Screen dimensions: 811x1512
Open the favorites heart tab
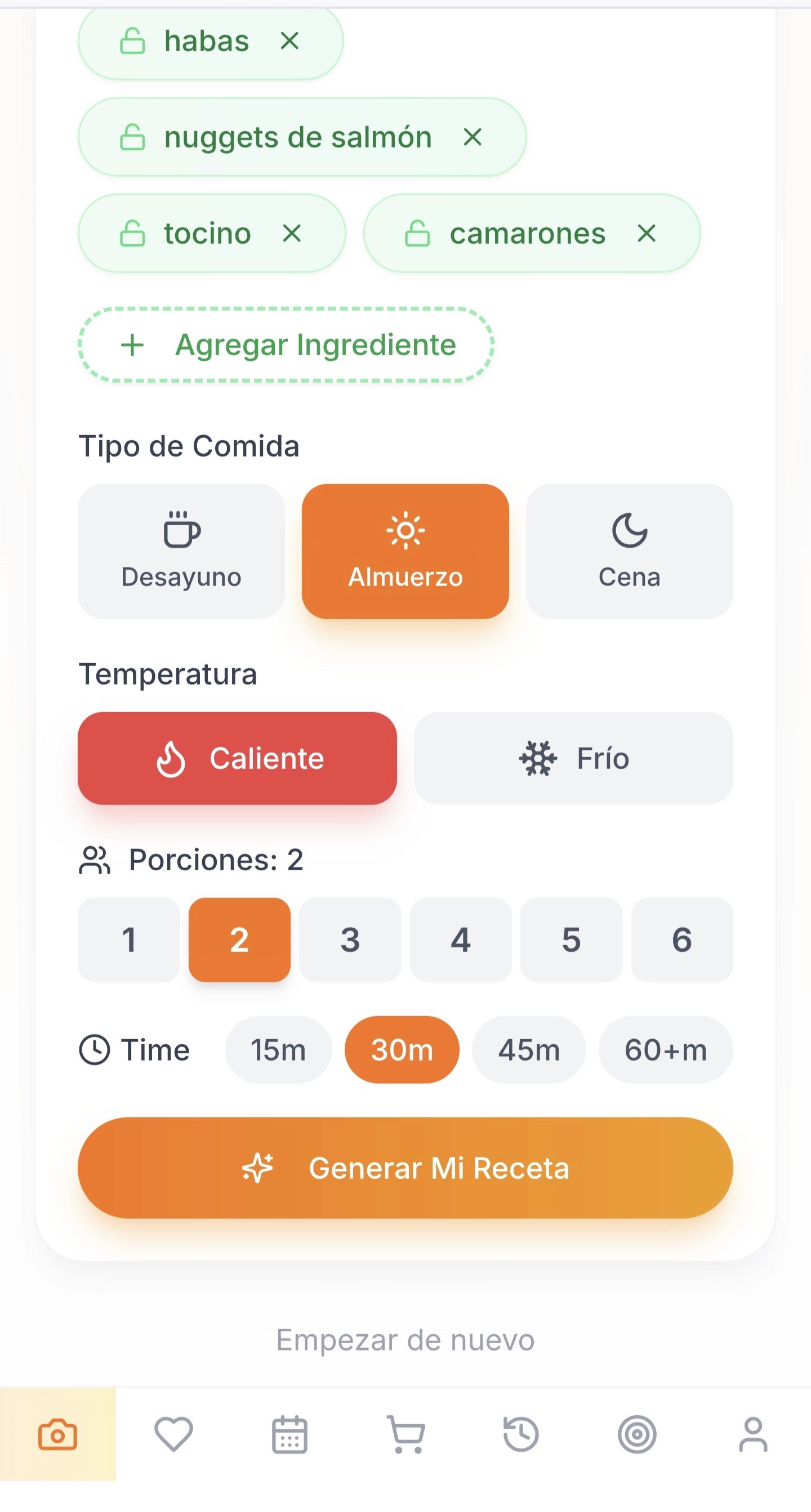(174, 1434)
